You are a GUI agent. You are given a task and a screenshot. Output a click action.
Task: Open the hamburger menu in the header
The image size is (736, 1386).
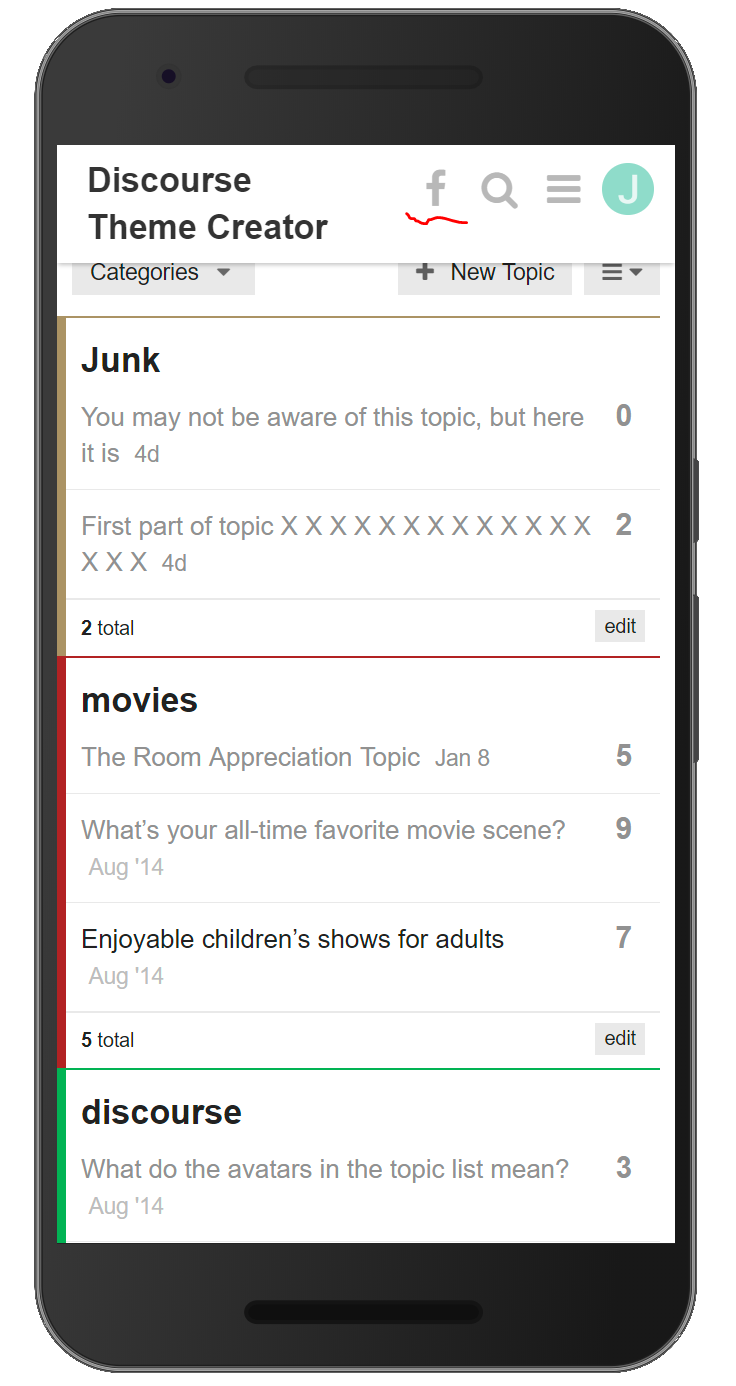click(x=564, y=189)
